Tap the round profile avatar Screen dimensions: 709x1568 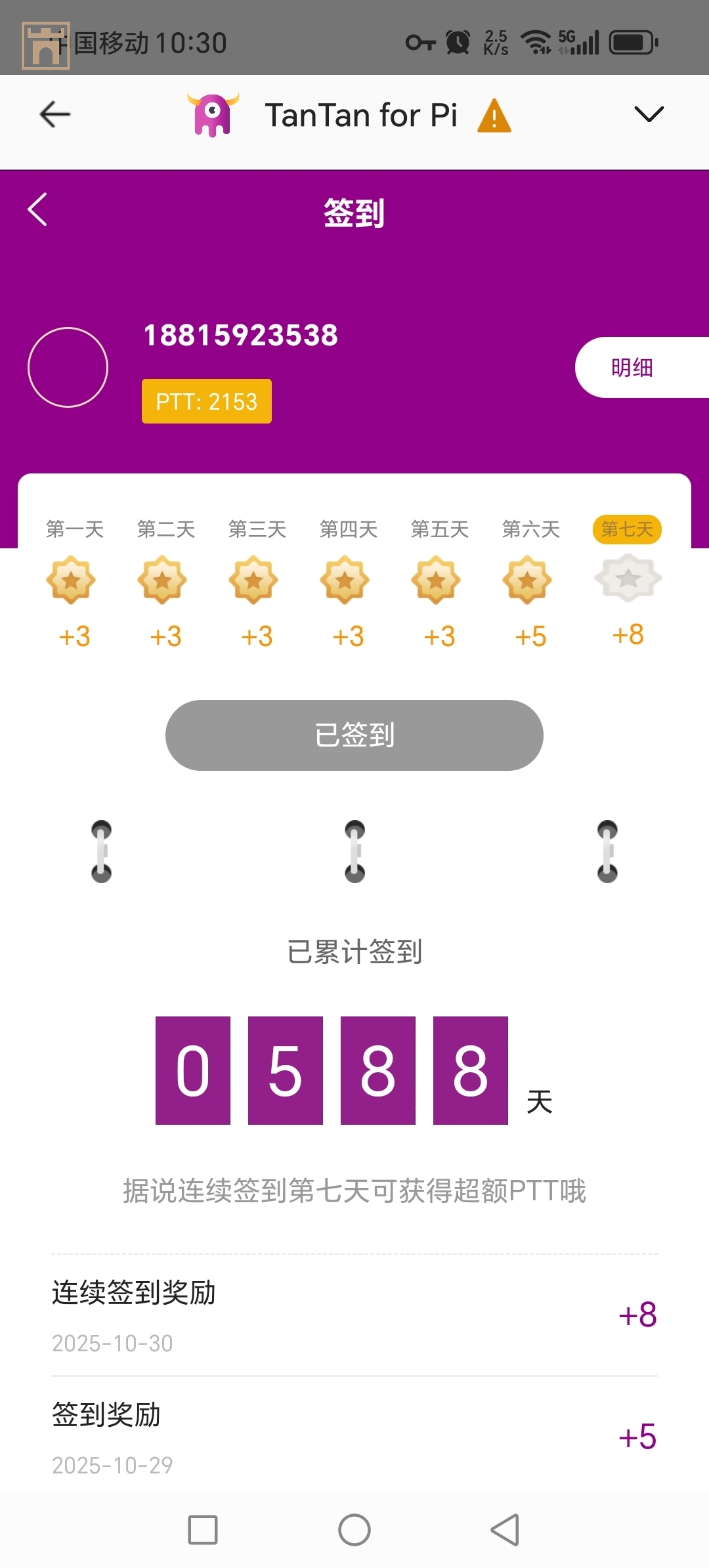tap(68, 367)
